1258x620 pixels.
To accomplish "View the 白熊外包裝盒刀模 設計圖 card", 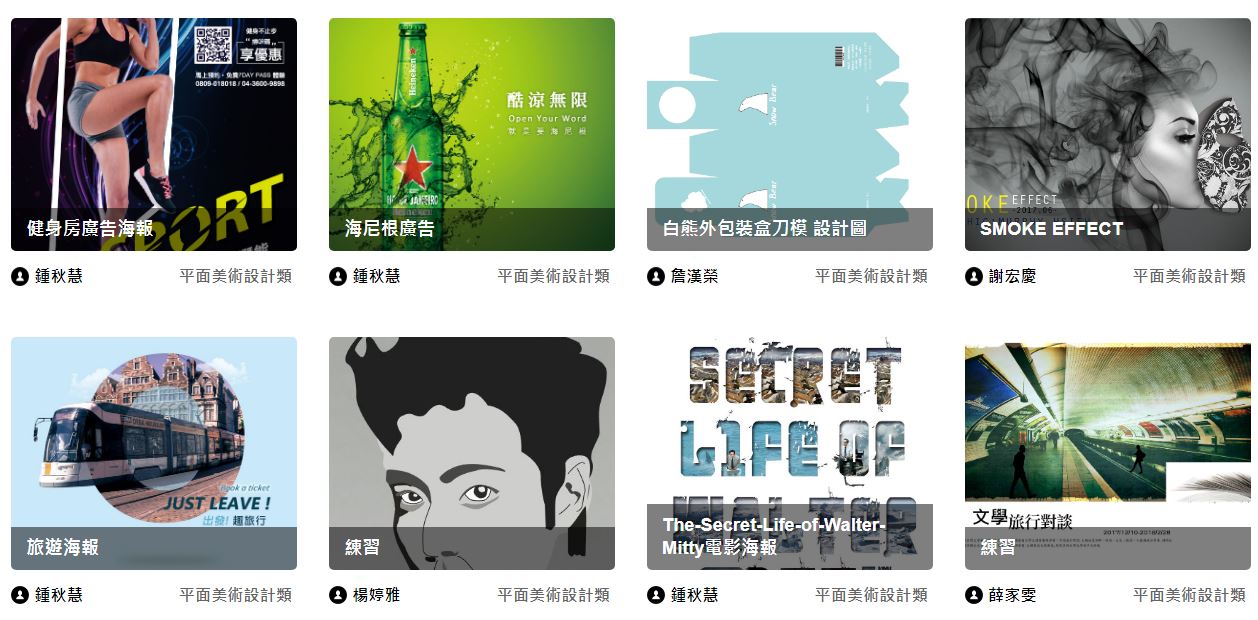I will coord(790,134).
